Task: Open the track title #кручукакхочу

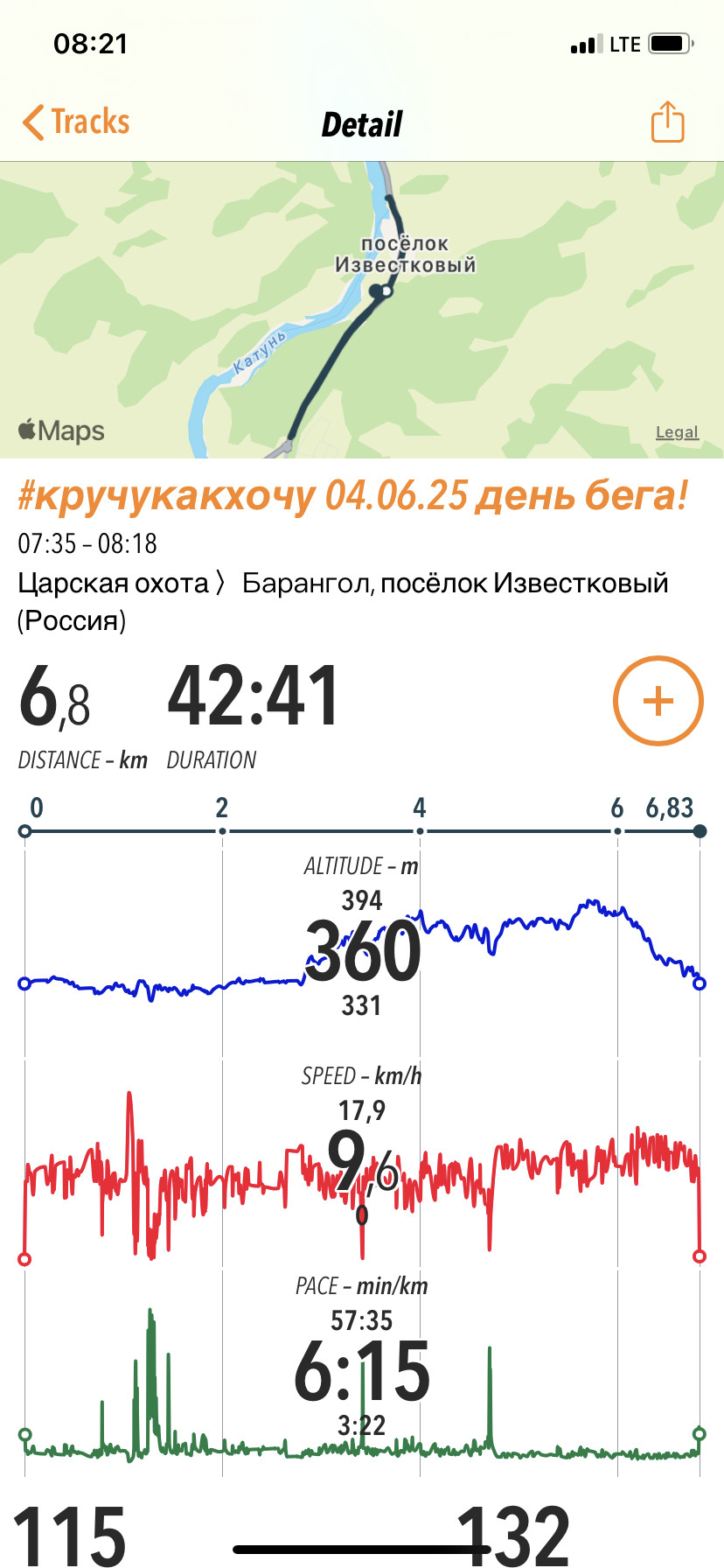Action: (x=352, y=495)
